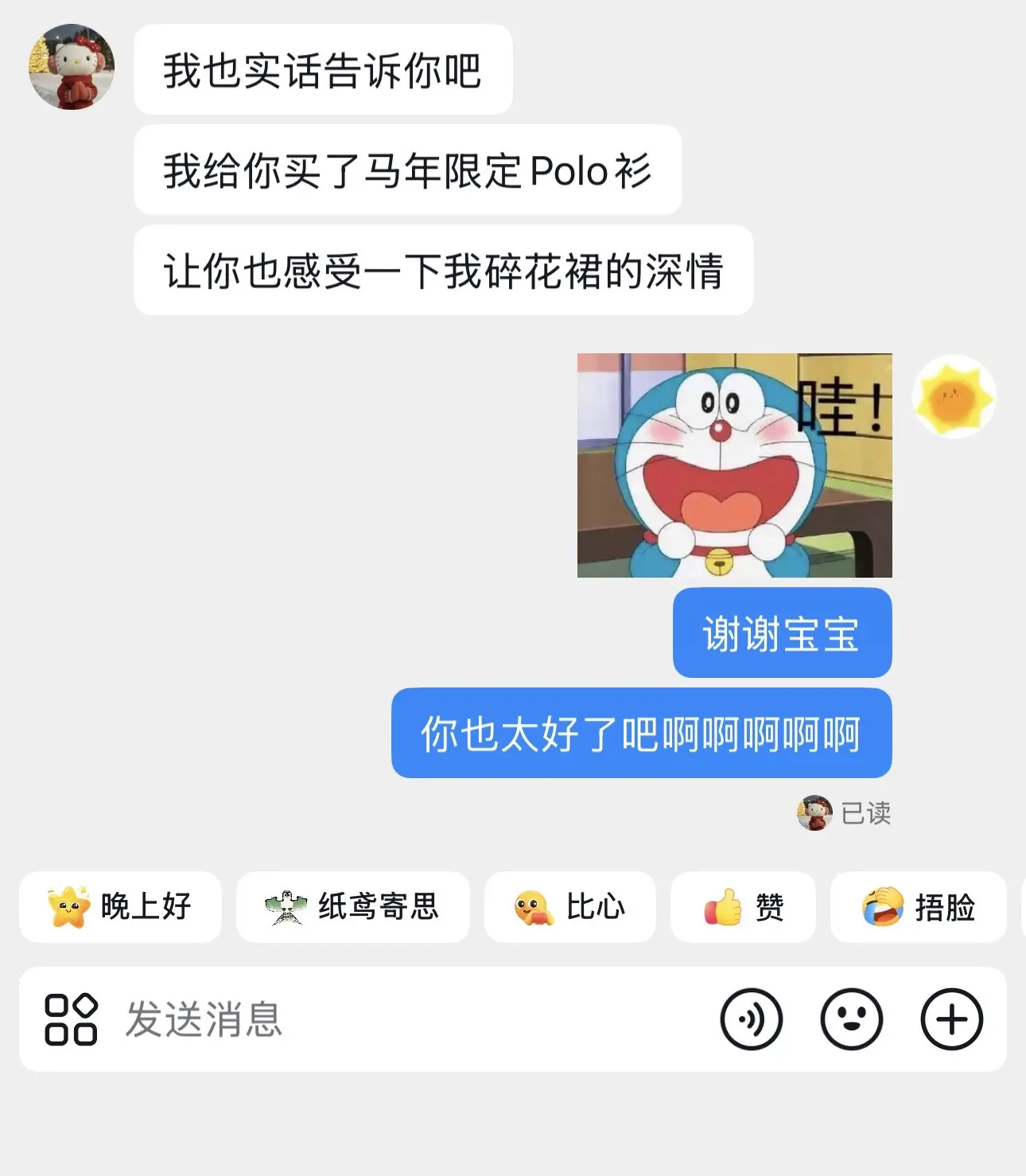Select the star icon in 晚上好 chip
Image resolution: width=1026 pixels, height=1176 pixels.
(70, 907)
